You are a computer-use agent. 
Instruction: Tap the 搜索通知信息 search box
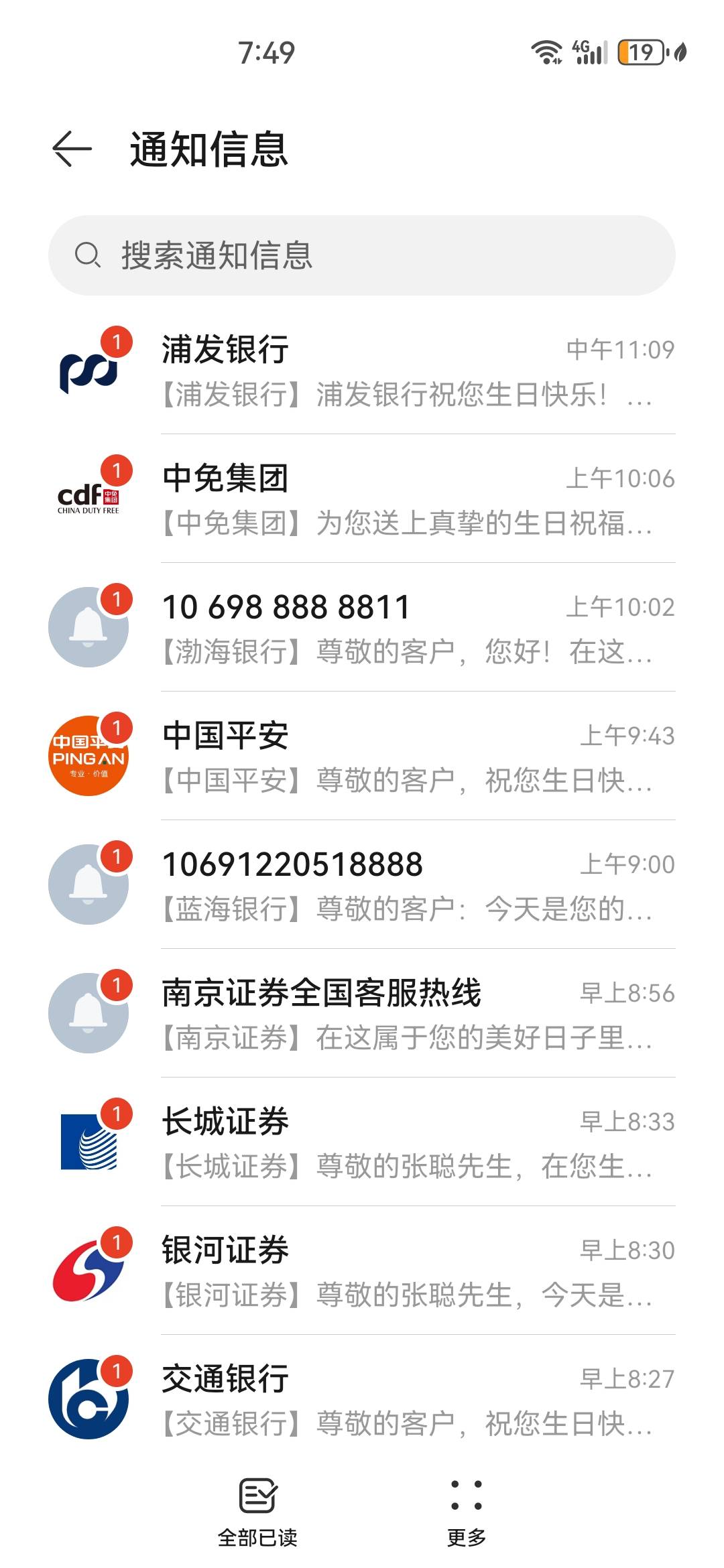(362, 255)
